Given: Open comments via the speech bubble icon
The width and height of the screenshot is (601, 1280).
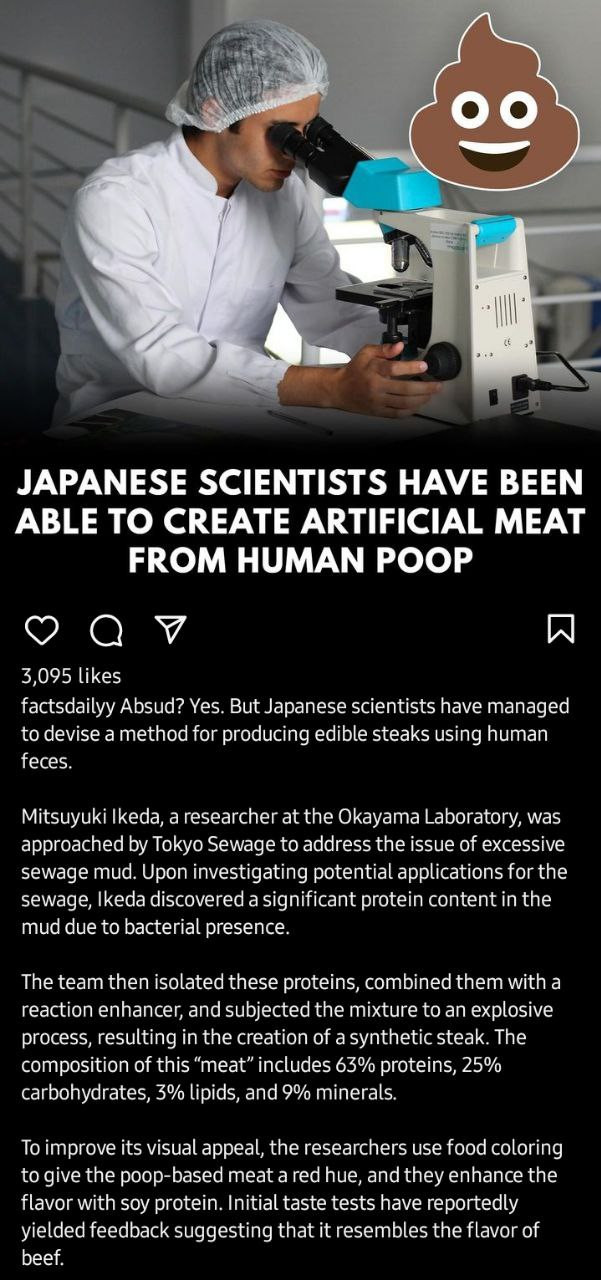Looking at the screenshot, I should pyautogui.click(x=106, y=630).
